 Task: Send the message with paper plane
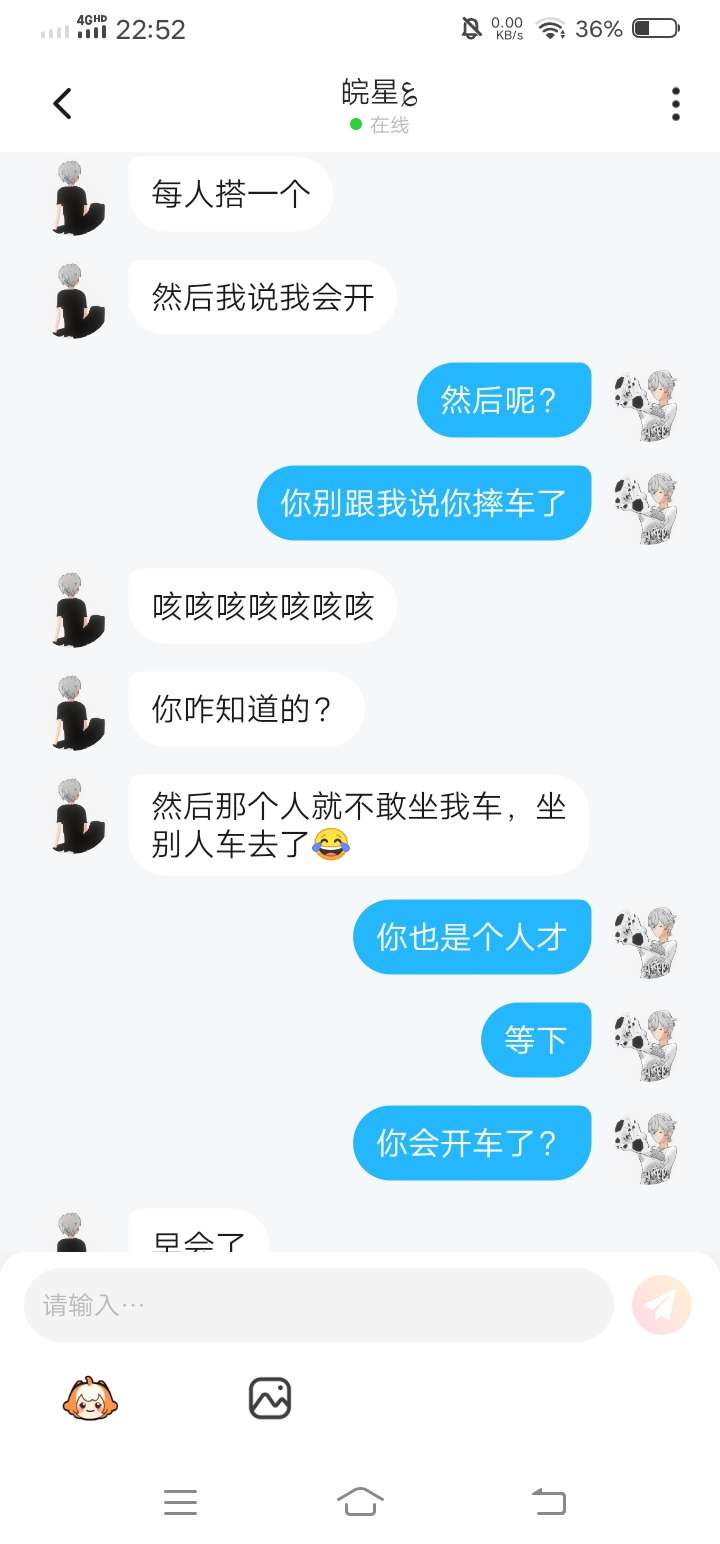point(661,1305)
